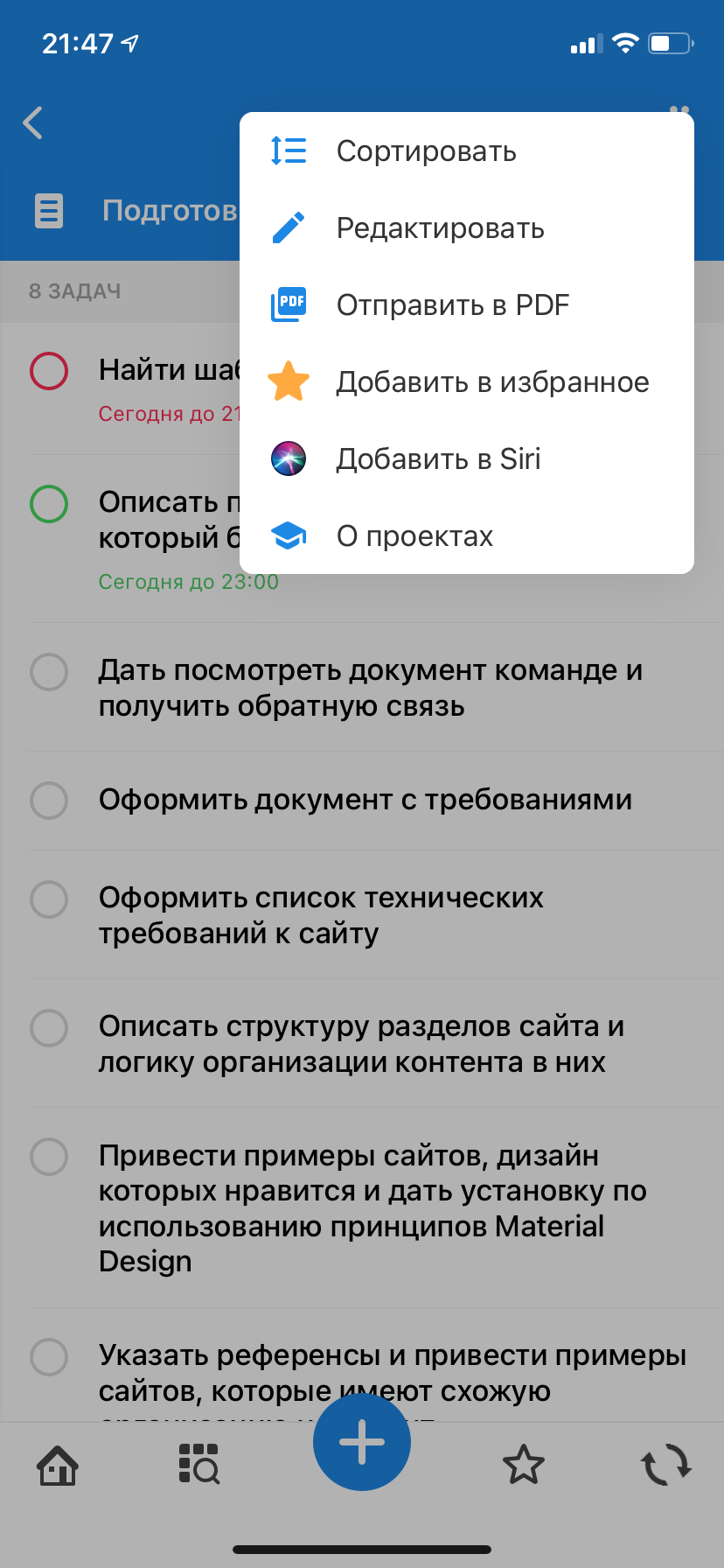Mark the Найти шаблон task complete

tap(49, 370)
